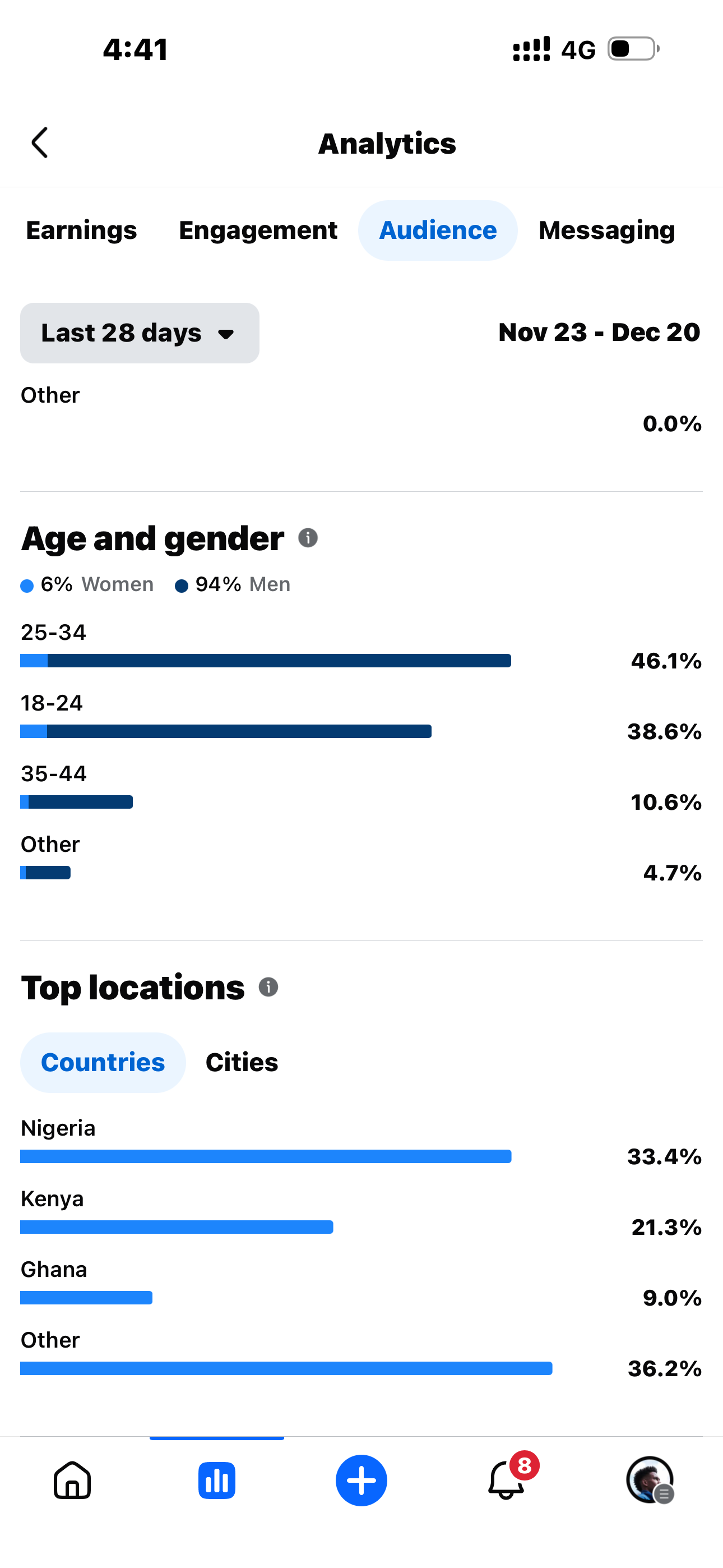Switch to the Messaging tab

click(x=606, y=230)
